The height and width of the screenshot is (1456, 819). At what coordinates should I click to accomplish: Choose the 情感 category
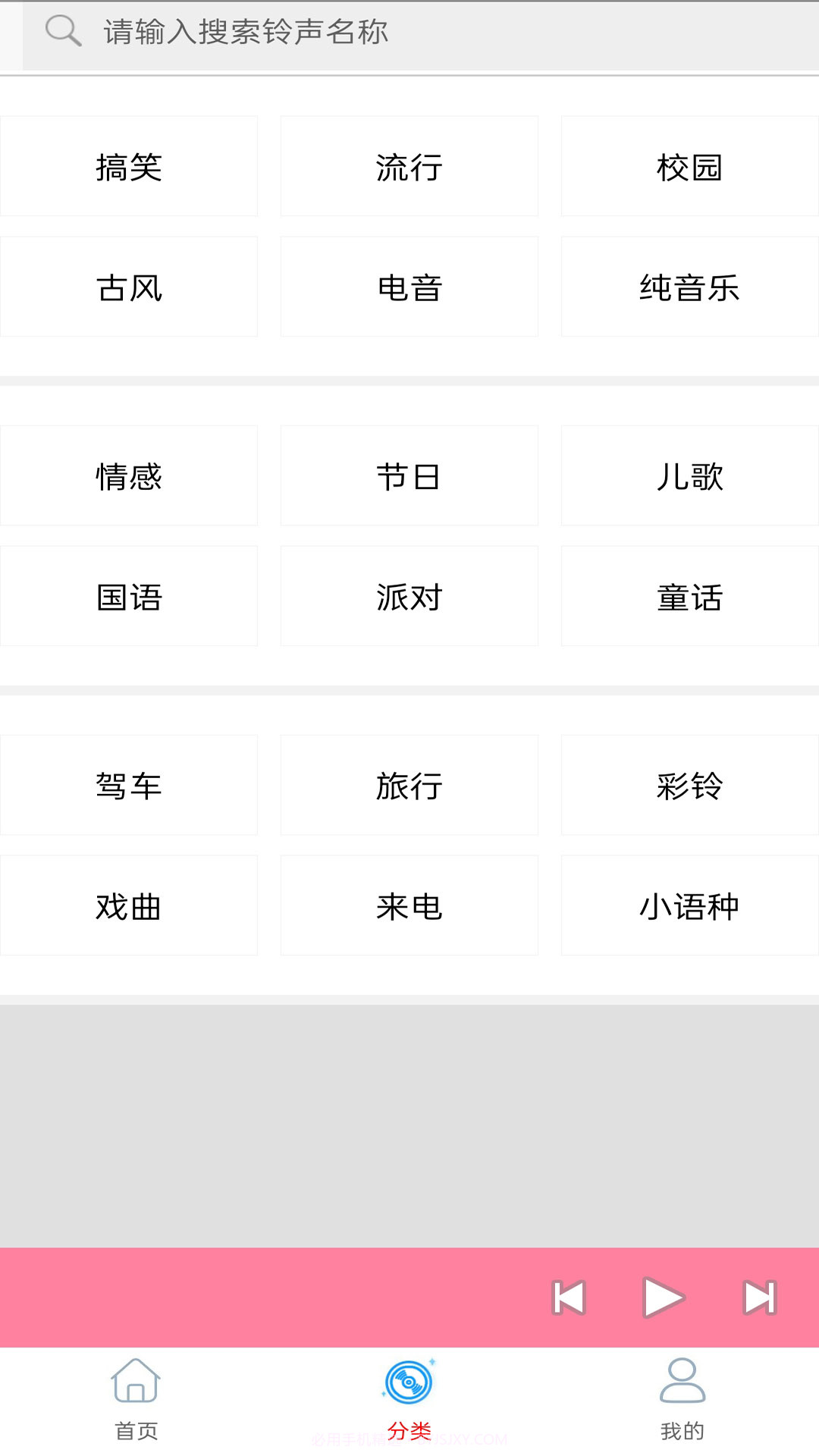129,476
